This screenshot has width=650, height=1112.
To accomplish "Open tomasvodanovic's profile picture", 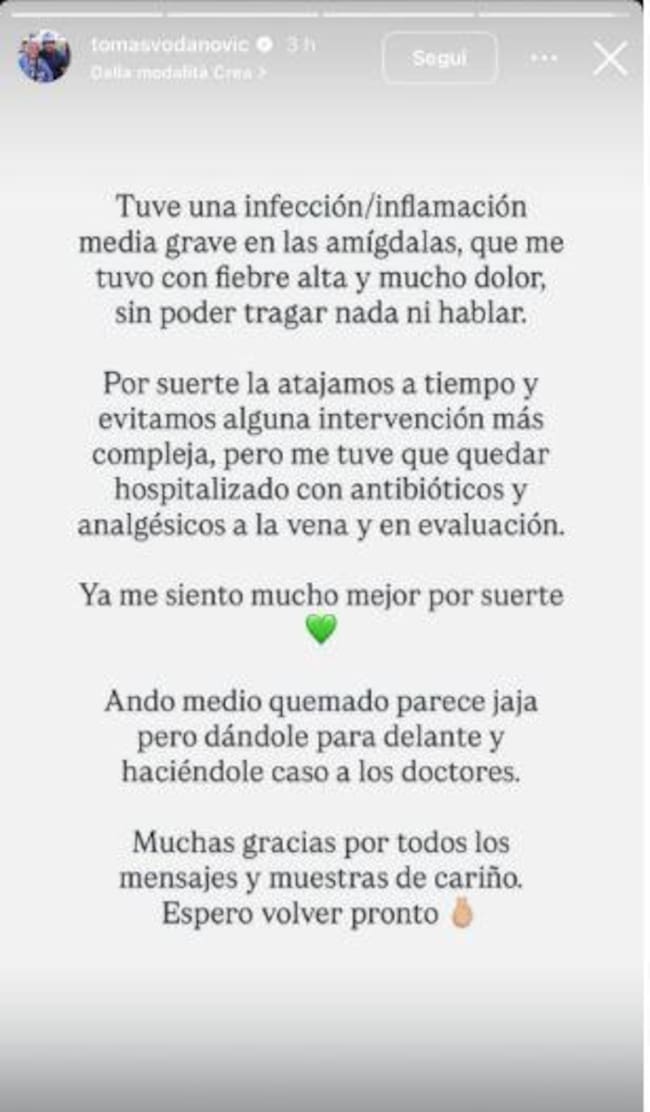I will pos(44,57).
